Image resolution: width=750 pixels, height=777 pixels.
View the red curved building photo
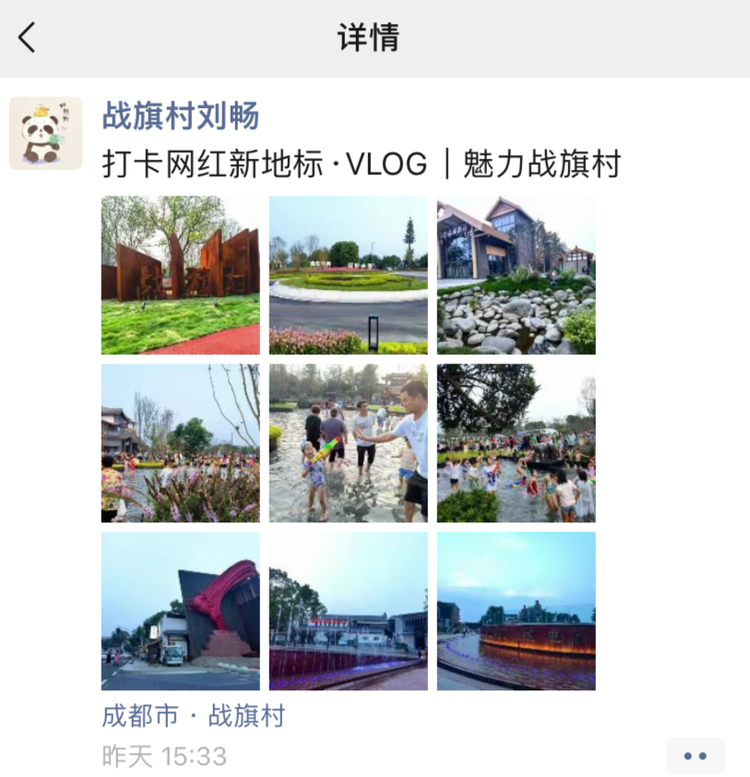pyautogui.click(x=180, y=611)
